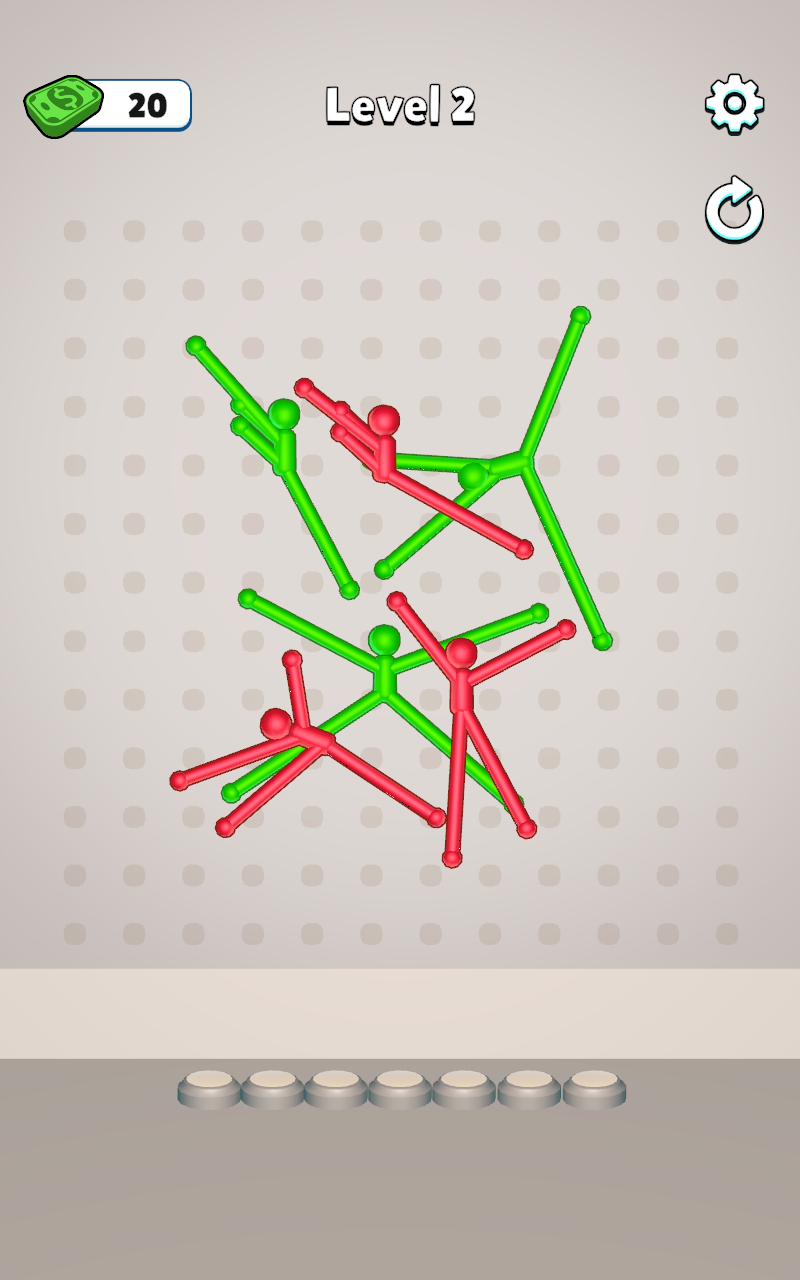Screen dimensions: 800x1280
Task: Restart the level with the reload icon
Action: point(734,210)
